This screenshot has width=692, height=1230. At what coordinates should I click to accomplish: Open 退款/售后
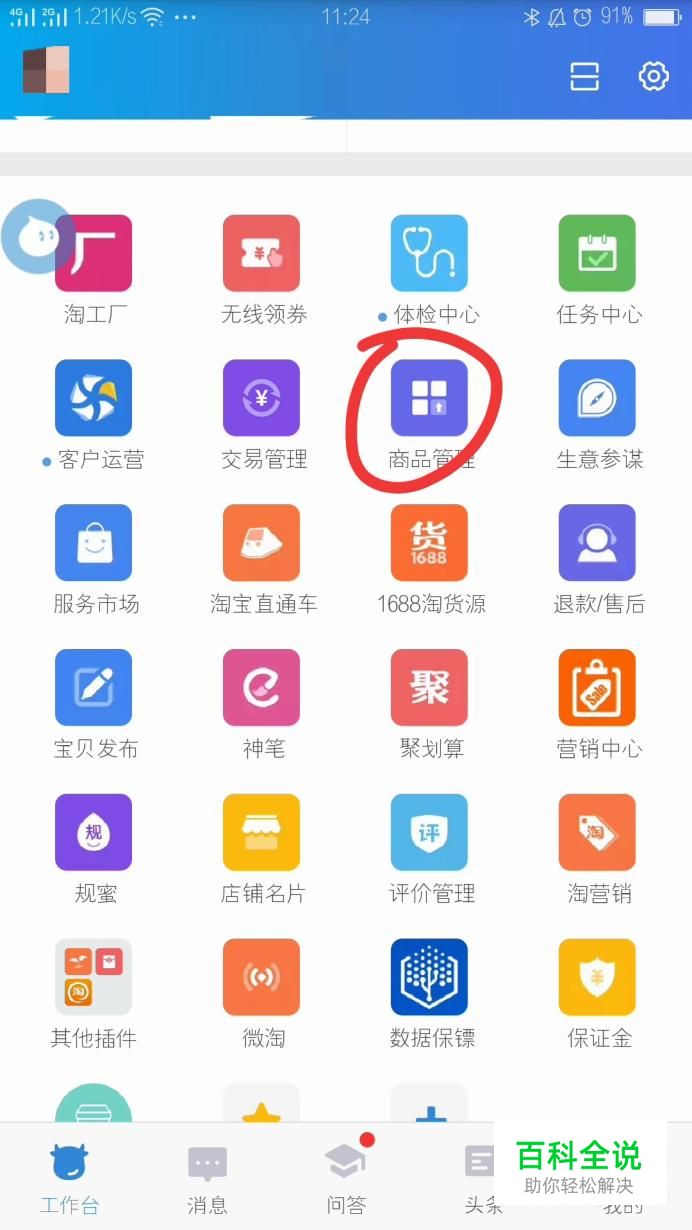coord(597,543)
